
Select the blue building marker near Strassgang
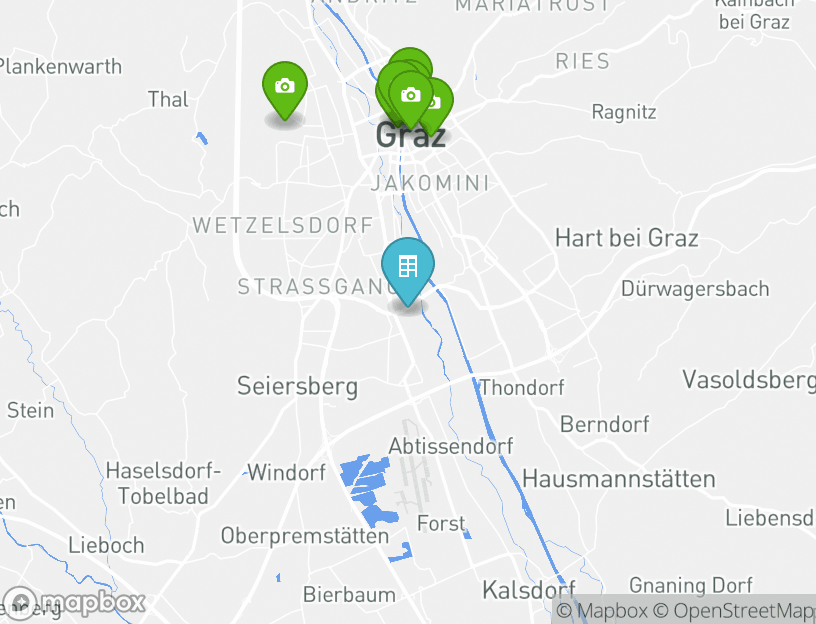coord(408,267)
